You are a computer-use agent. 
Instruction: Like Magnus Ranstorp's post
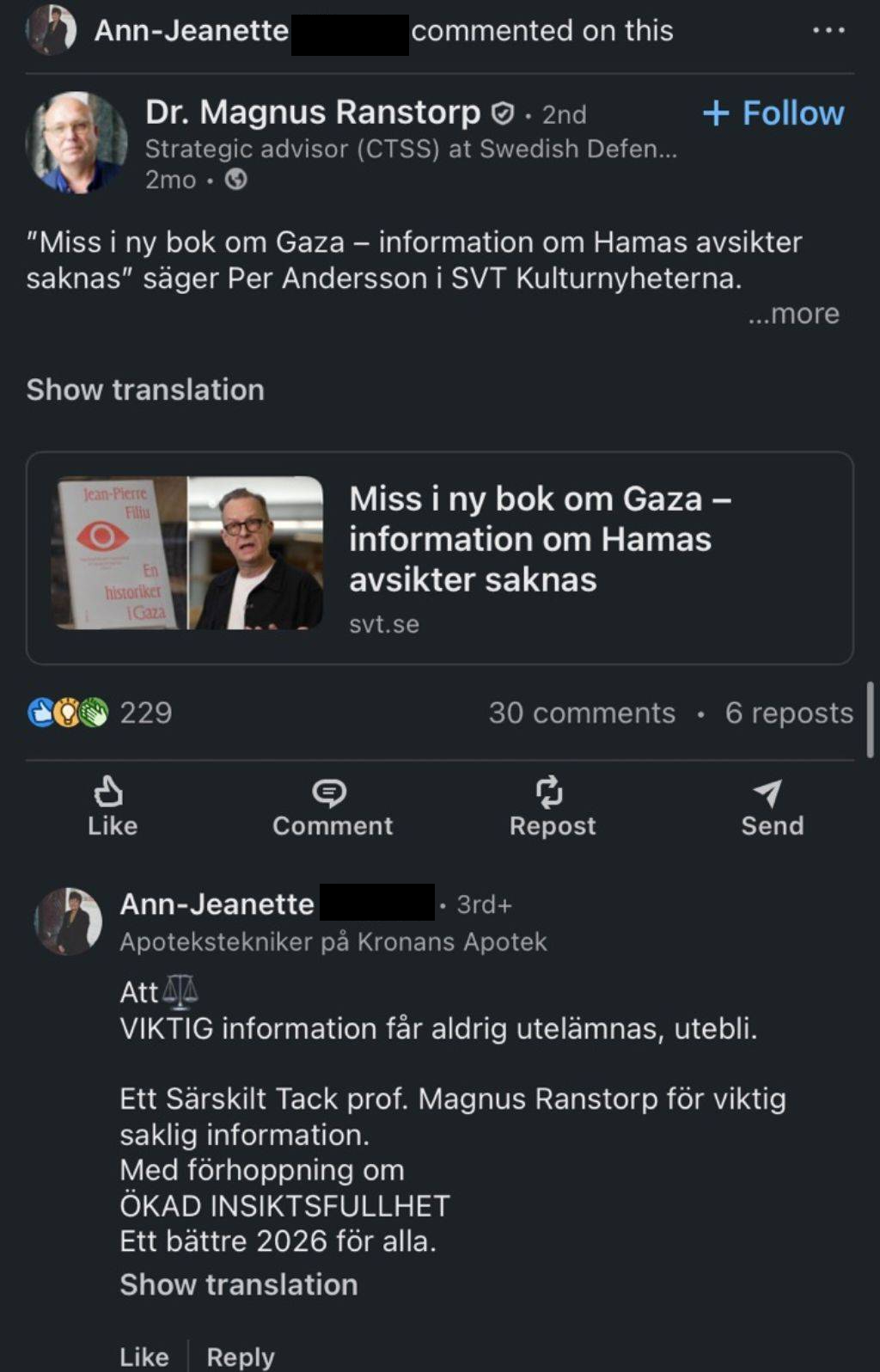pyautogui.click(x=113, y=806)
